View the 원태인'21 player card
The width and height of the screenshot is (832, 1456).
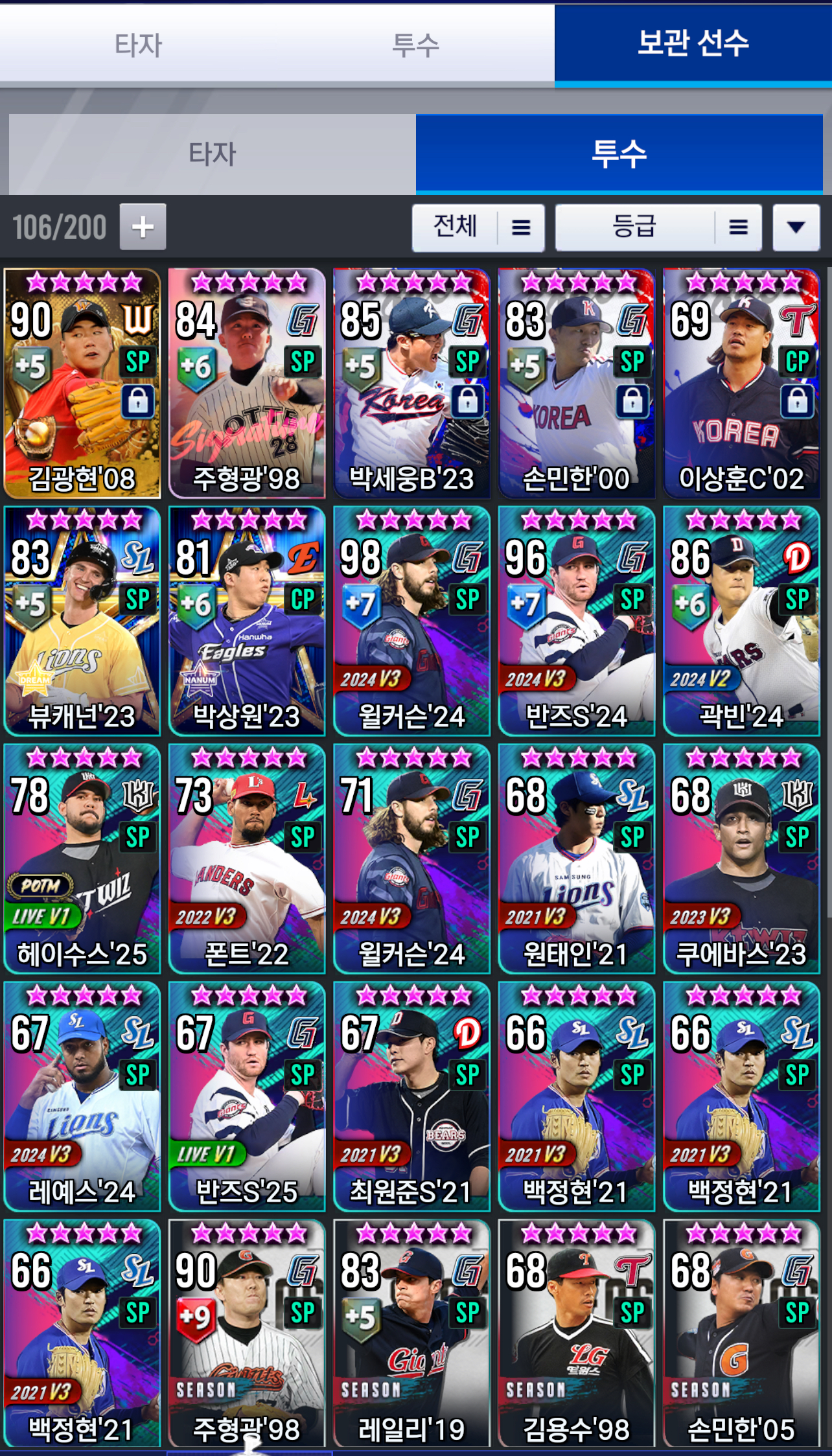pyautogui.click(x=576, y=859)
